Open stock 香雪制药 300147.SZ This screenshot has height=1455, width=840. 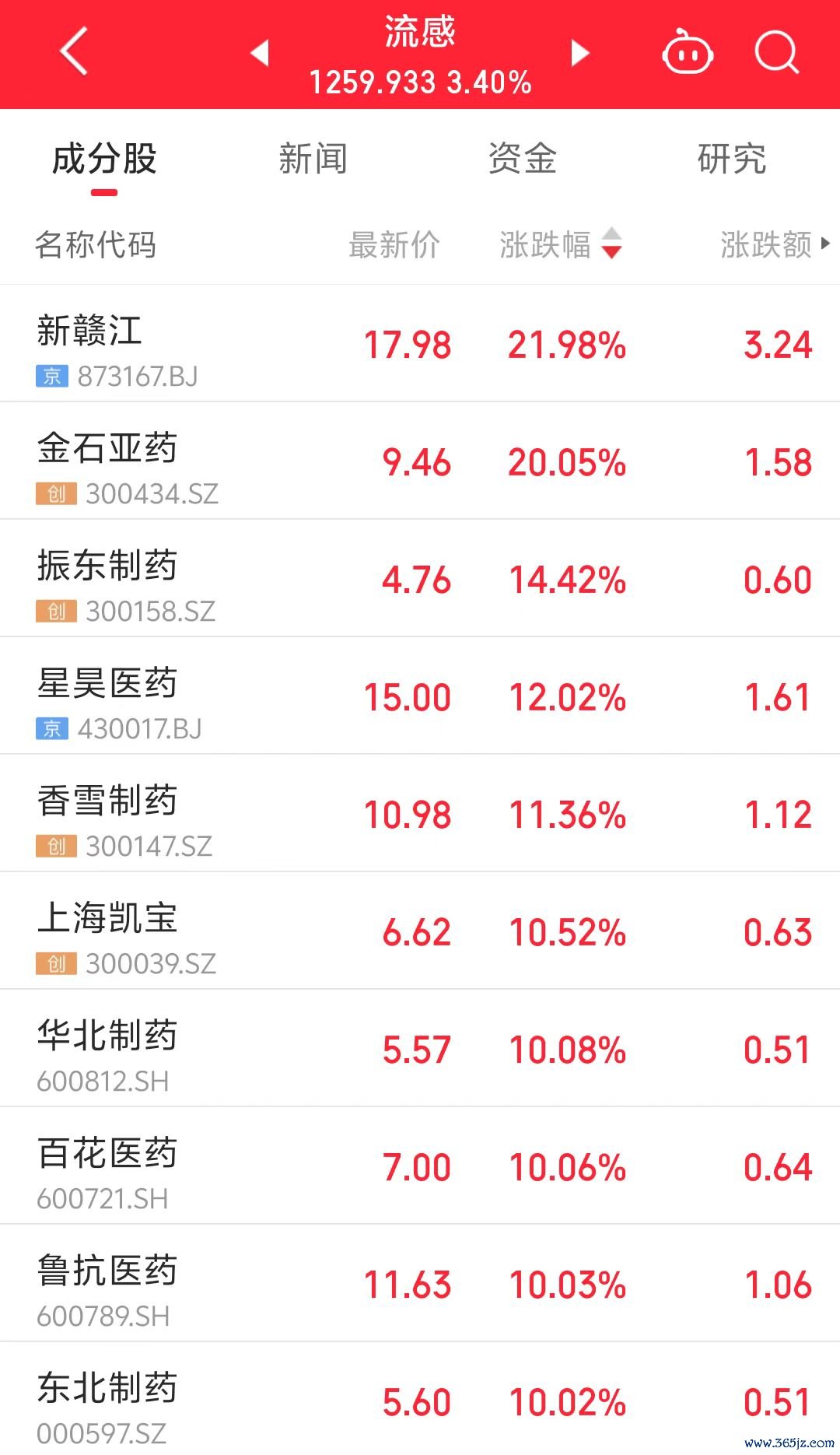pyautogui.click(x=420, y=813)
